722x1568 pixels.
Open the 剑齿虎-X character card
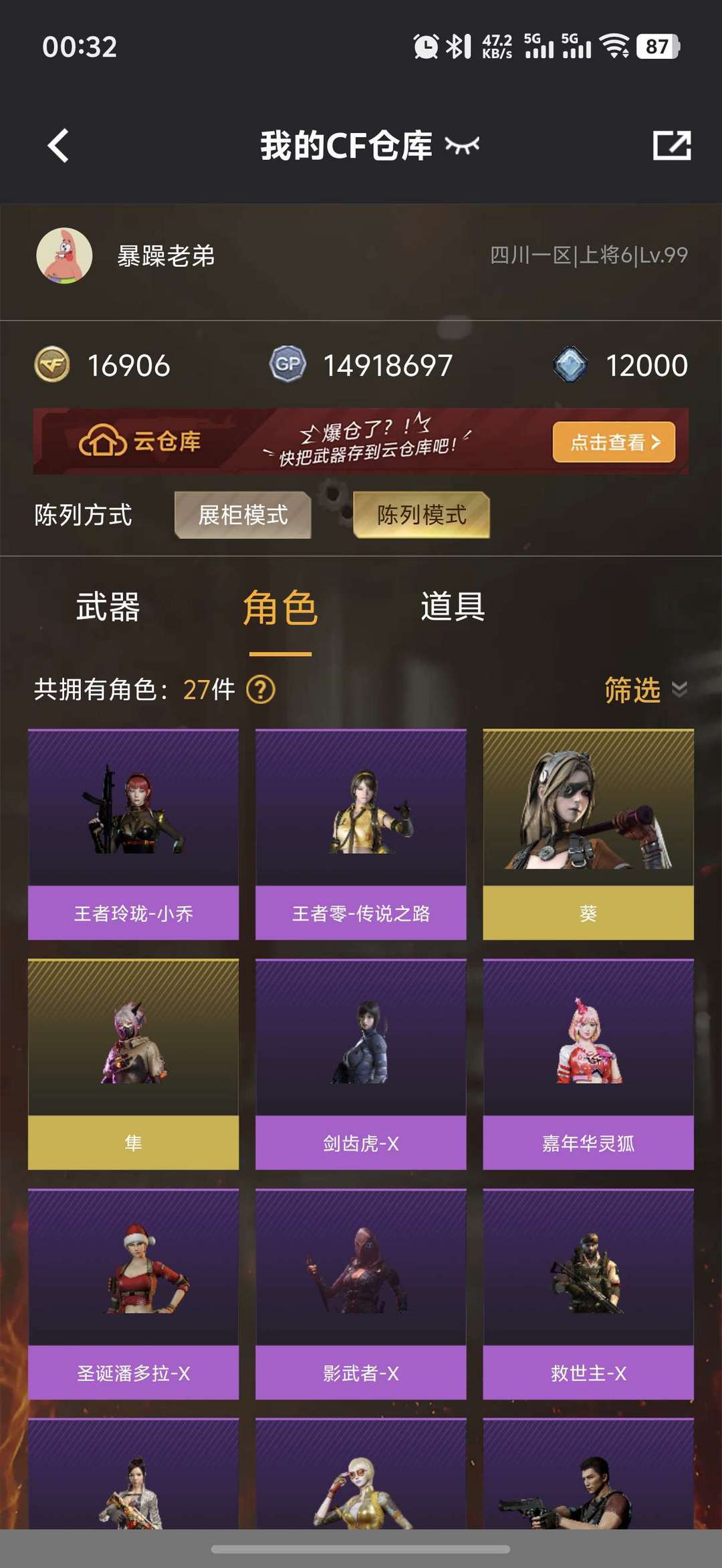click(360, 1064)
